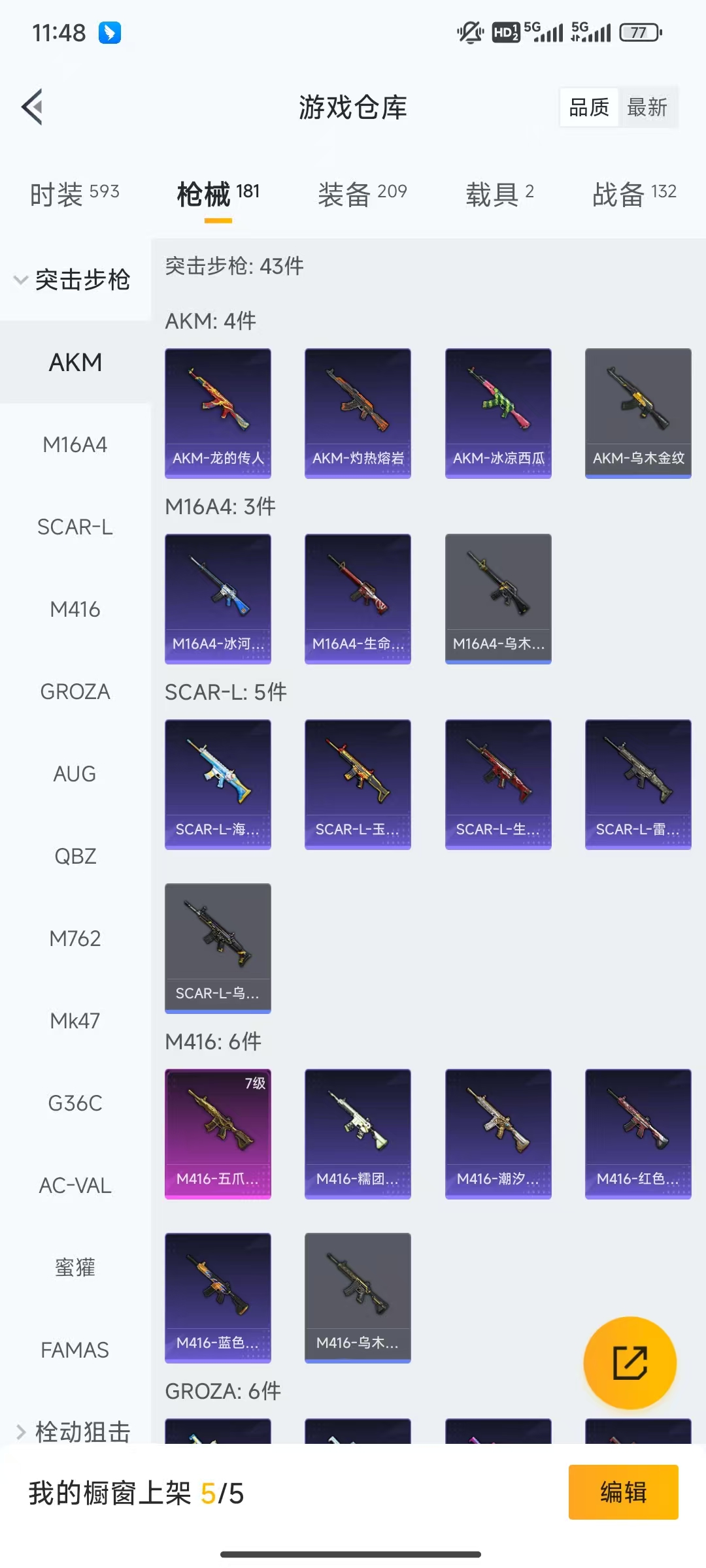Open AKM-龙的传人 skin

[x=218, y=413]
